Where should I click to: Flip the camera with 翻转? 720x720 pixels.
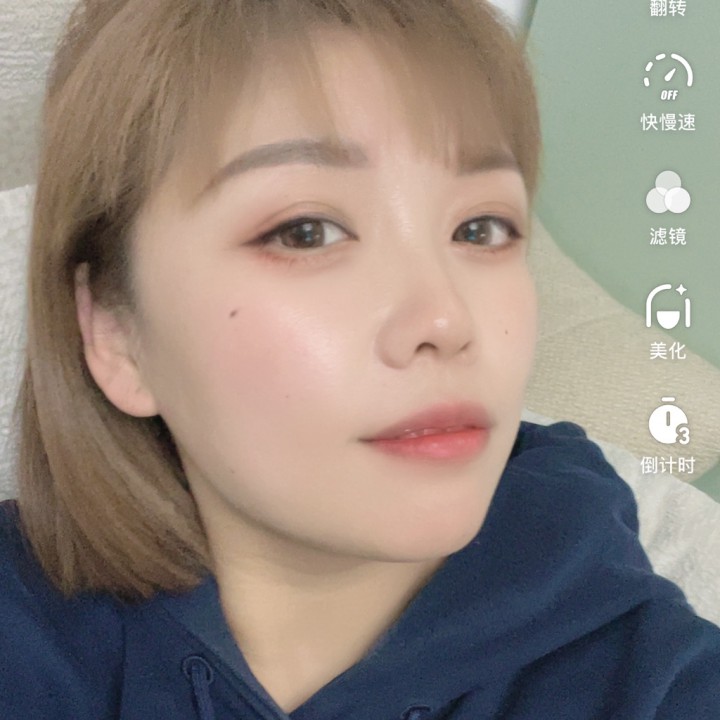[668, 8]
